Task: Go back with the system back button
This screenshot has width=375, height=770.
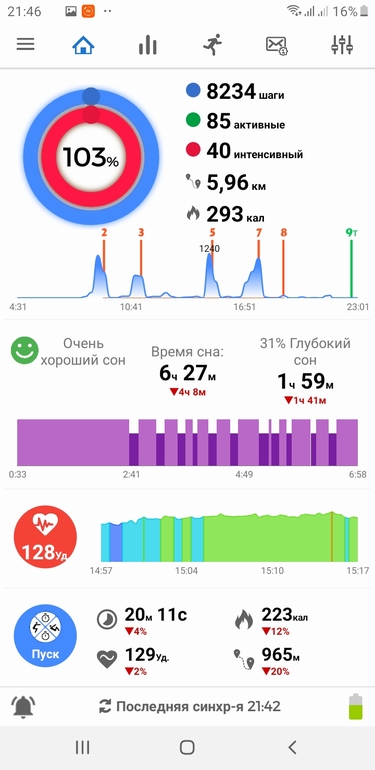Action: [293, 747]
